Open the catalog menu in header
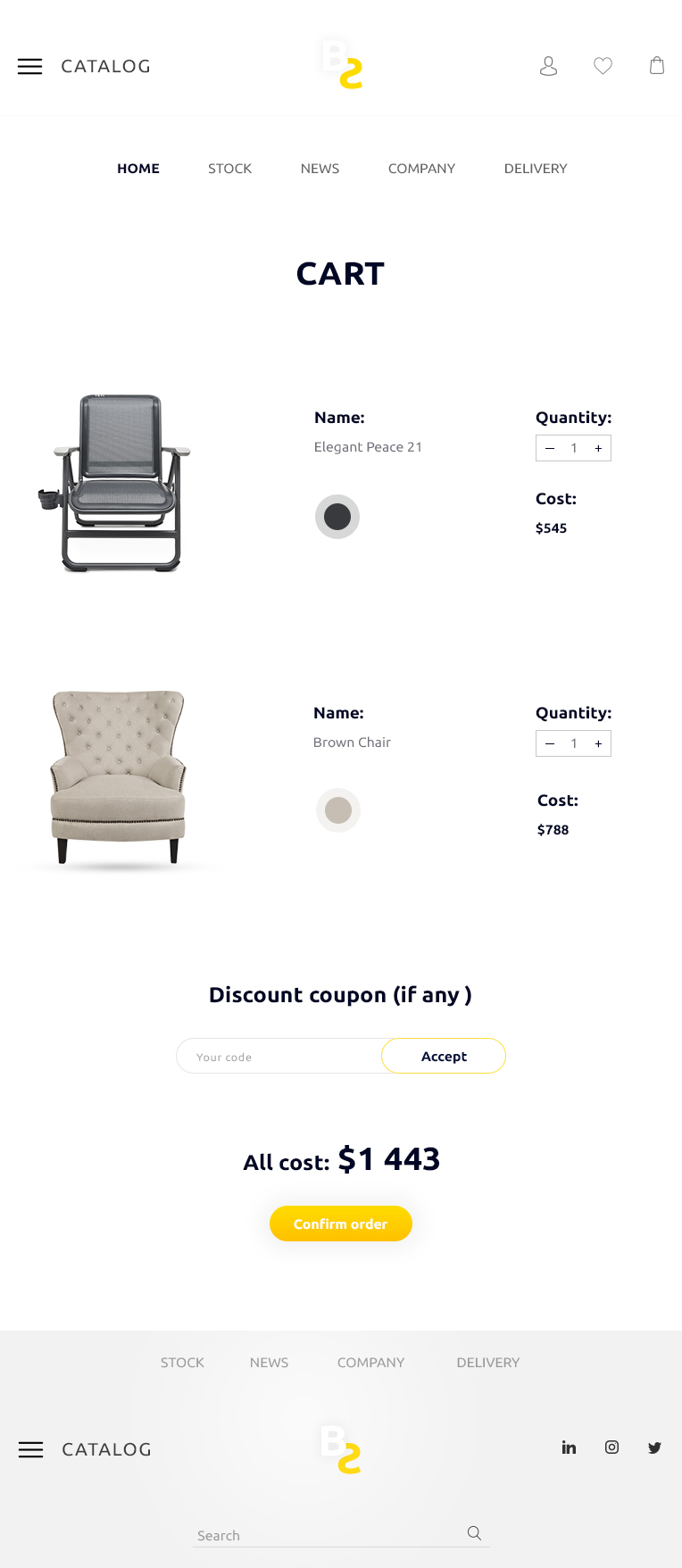The width and height of the screenshot is (682, 1568). tap(30, 67)
